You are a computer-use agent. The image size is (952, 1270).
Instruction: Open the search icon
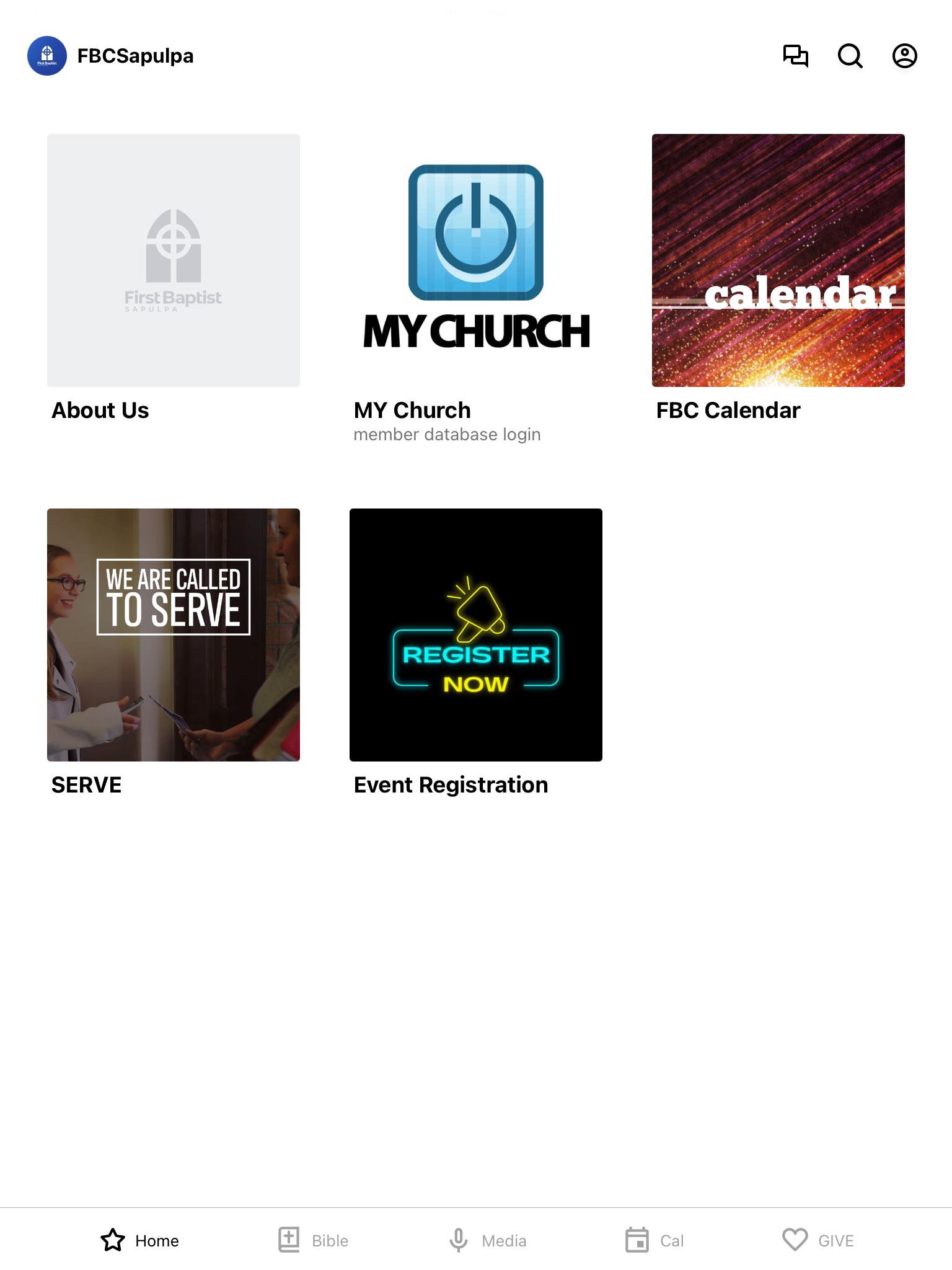[850, 56]
